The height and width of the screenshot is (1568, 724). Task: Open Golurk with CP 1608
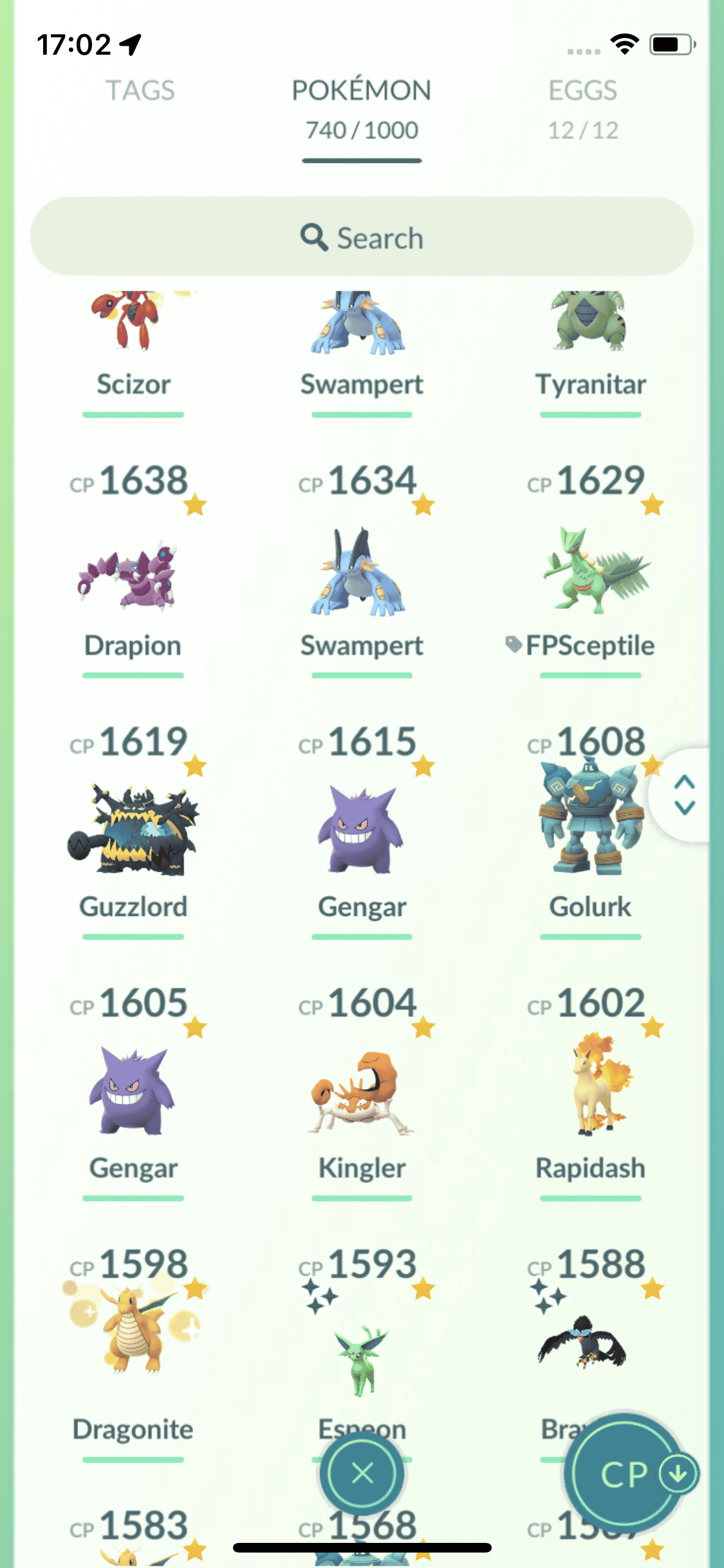(x=590, y=832)
